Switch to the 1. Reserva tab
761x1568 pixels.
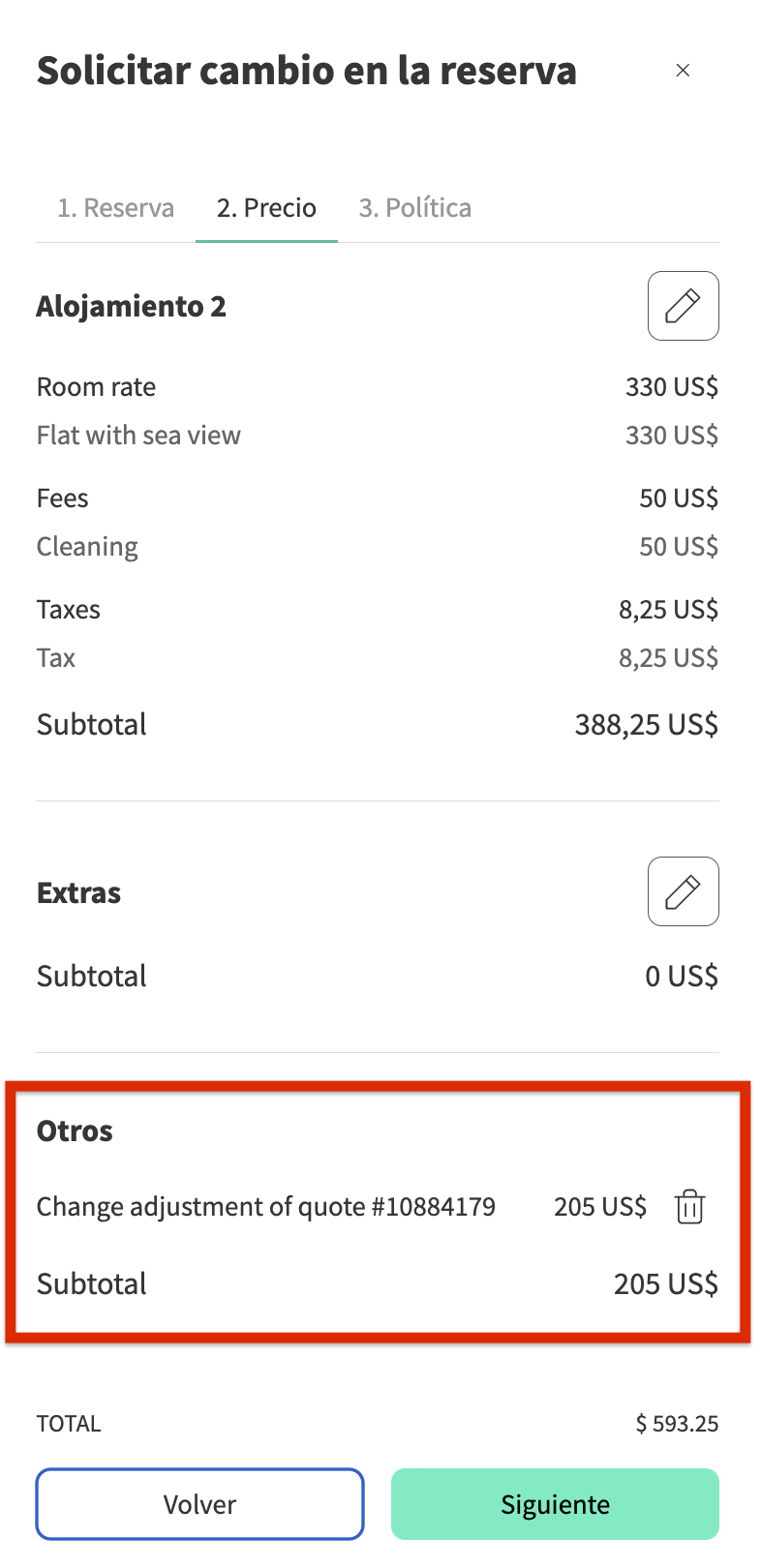click(114, 207)
